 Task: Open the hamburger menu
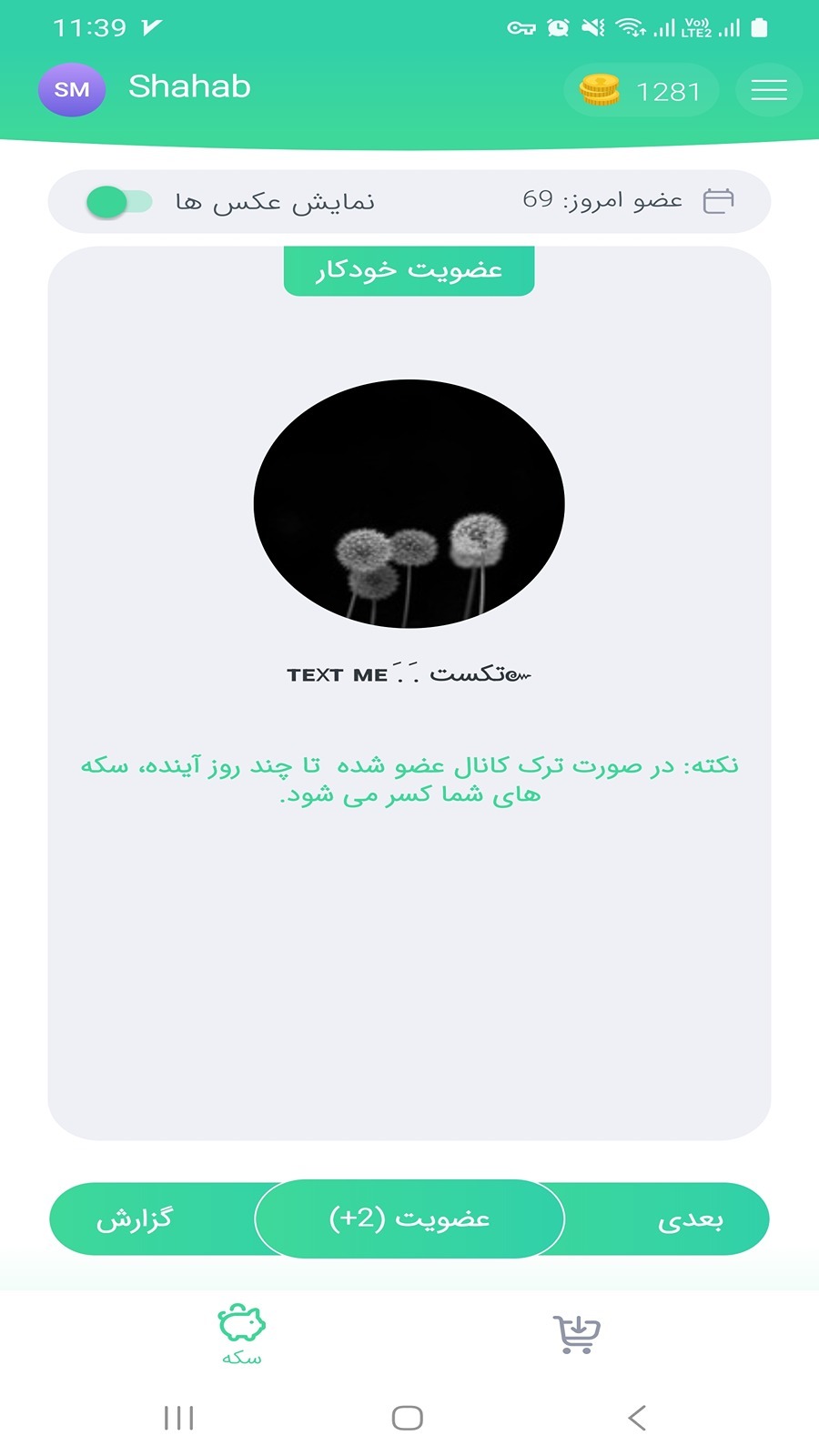click(x=768, y=89)
